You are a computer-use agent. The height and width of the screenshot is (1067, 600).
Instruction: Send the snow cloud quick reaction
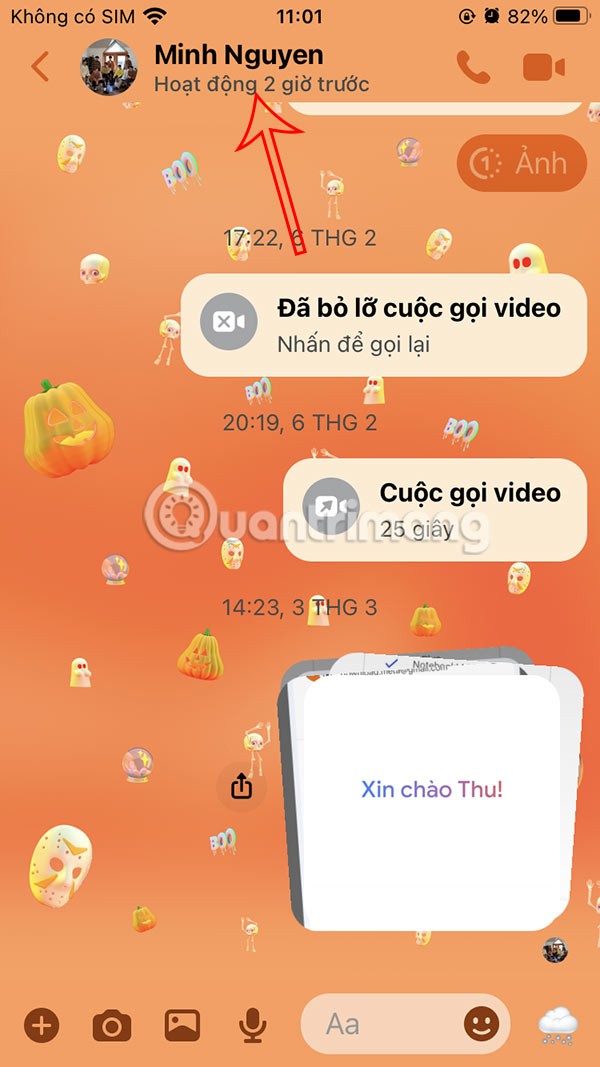tap(559, 1024)
